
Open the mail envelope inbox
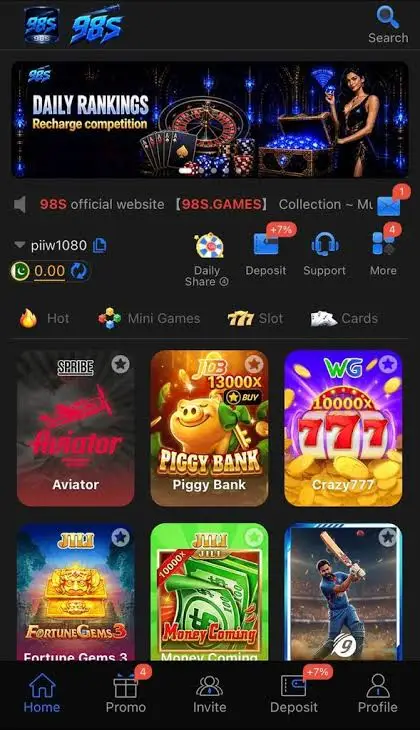pyautogui.click(x=389, y=206)
